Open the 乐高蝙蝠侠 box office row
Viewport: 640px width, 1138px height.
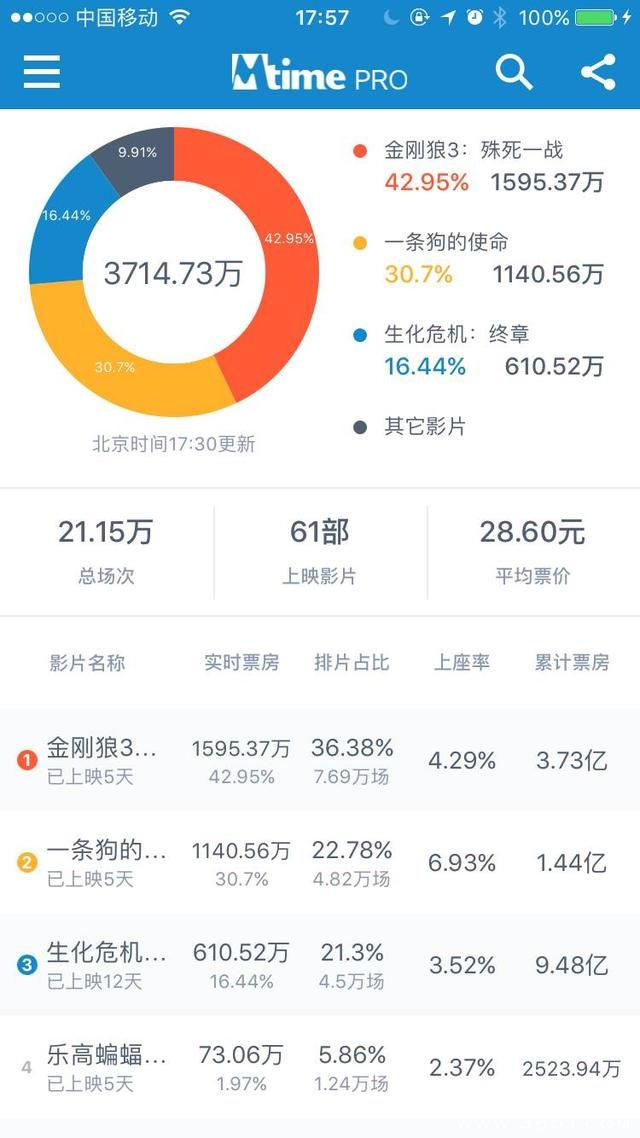pyautogui.click(x=320, y=1067)
